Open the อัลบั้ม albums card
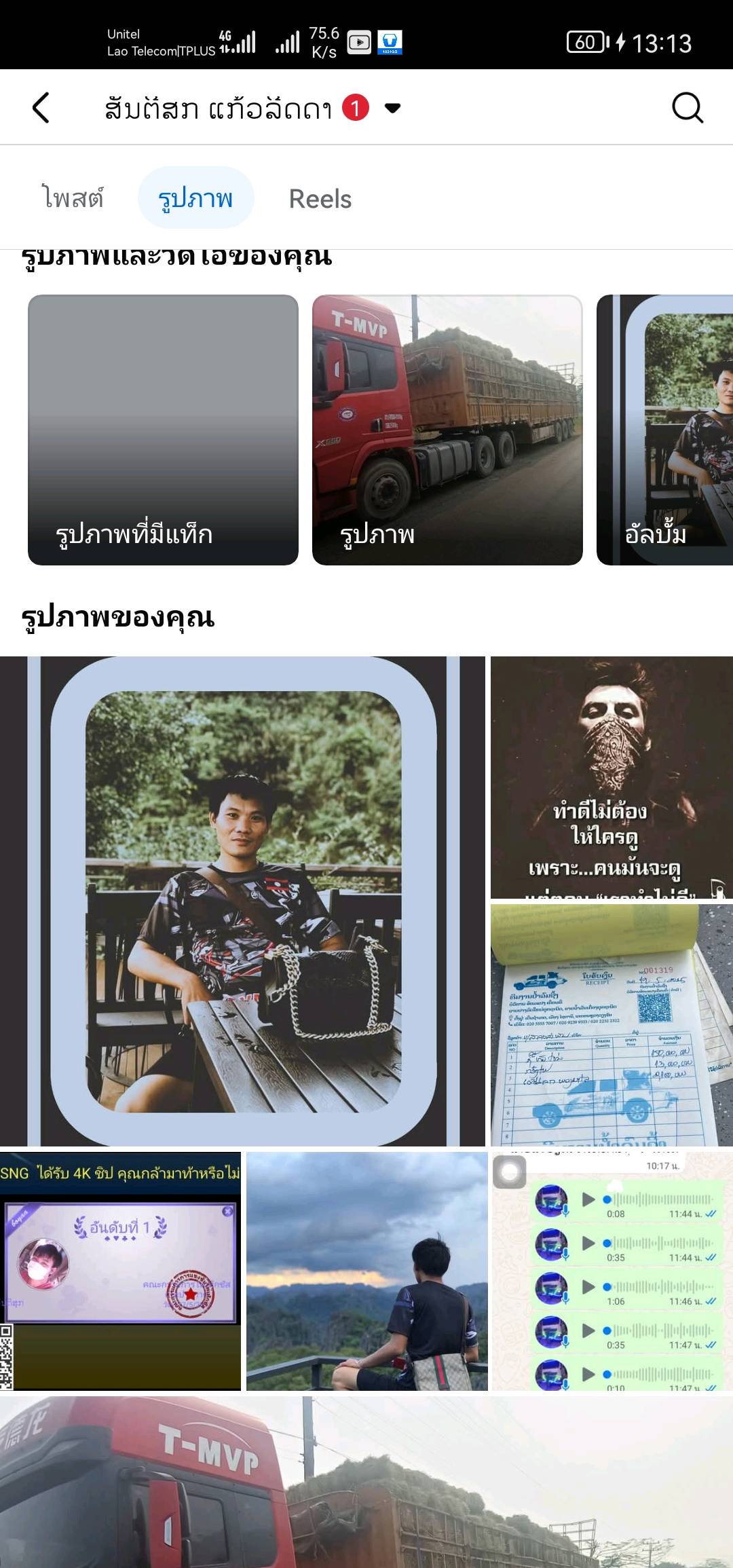 [x=664, y=430]
